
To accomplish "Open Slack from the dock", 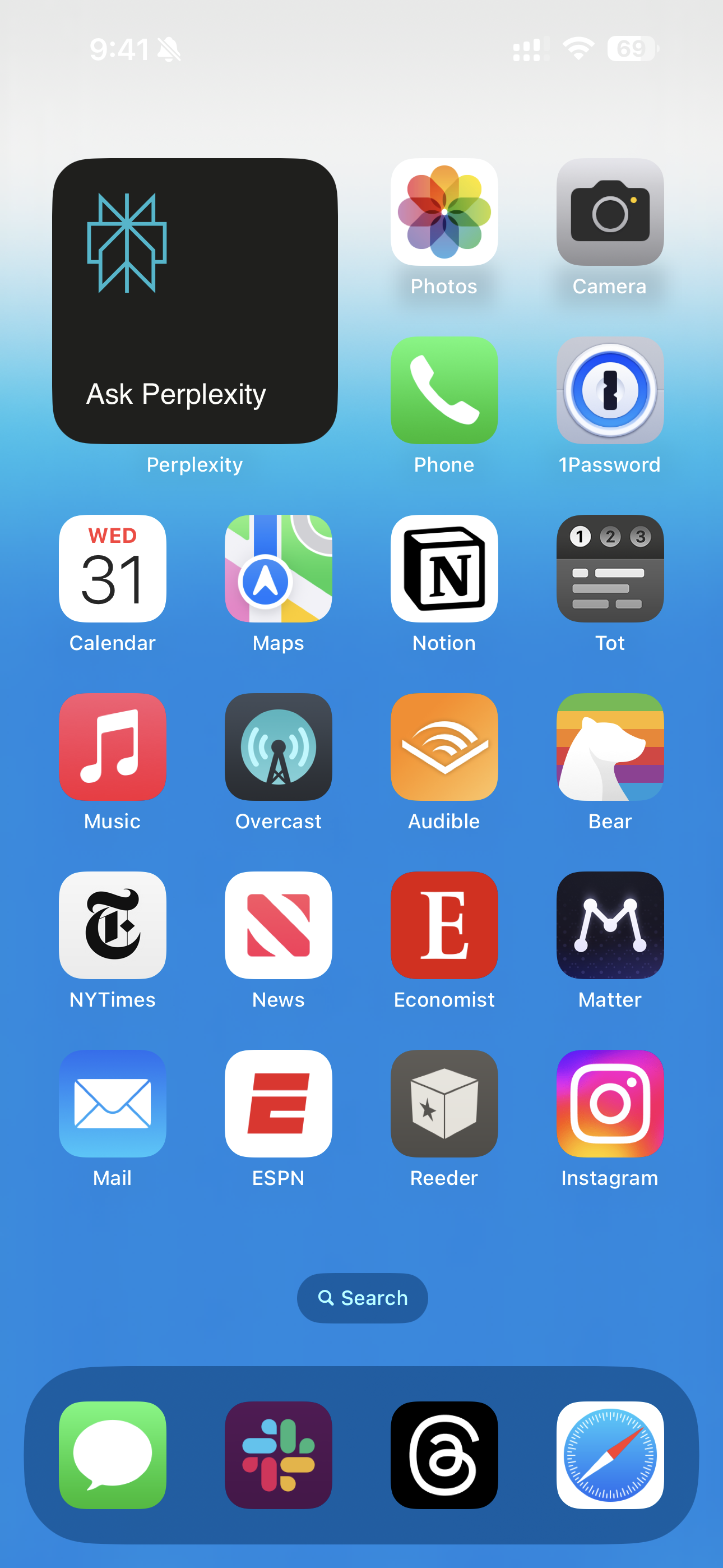I will tap(278, 1455).
